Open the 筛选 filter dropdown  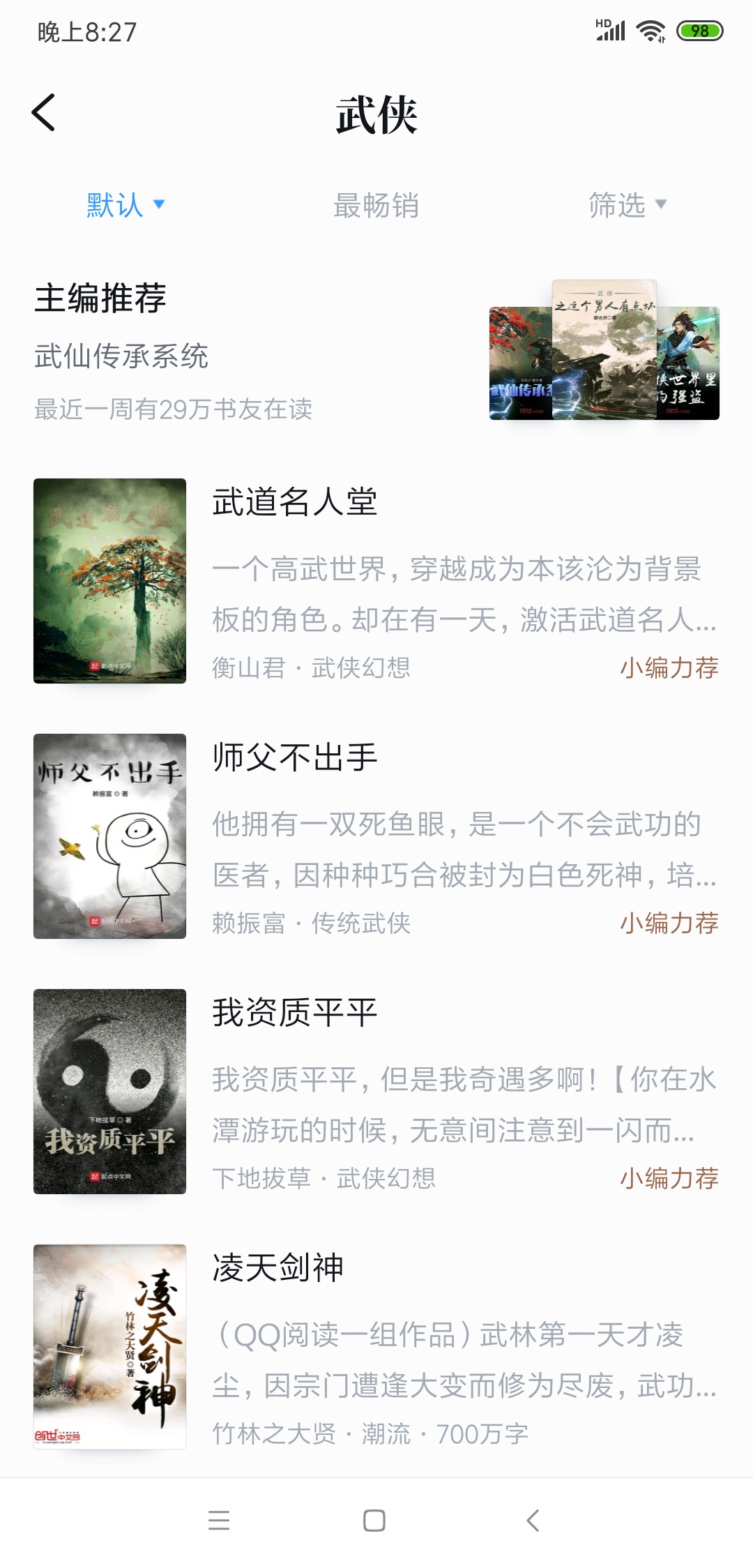pyautogui.click(x=627, y=205)
